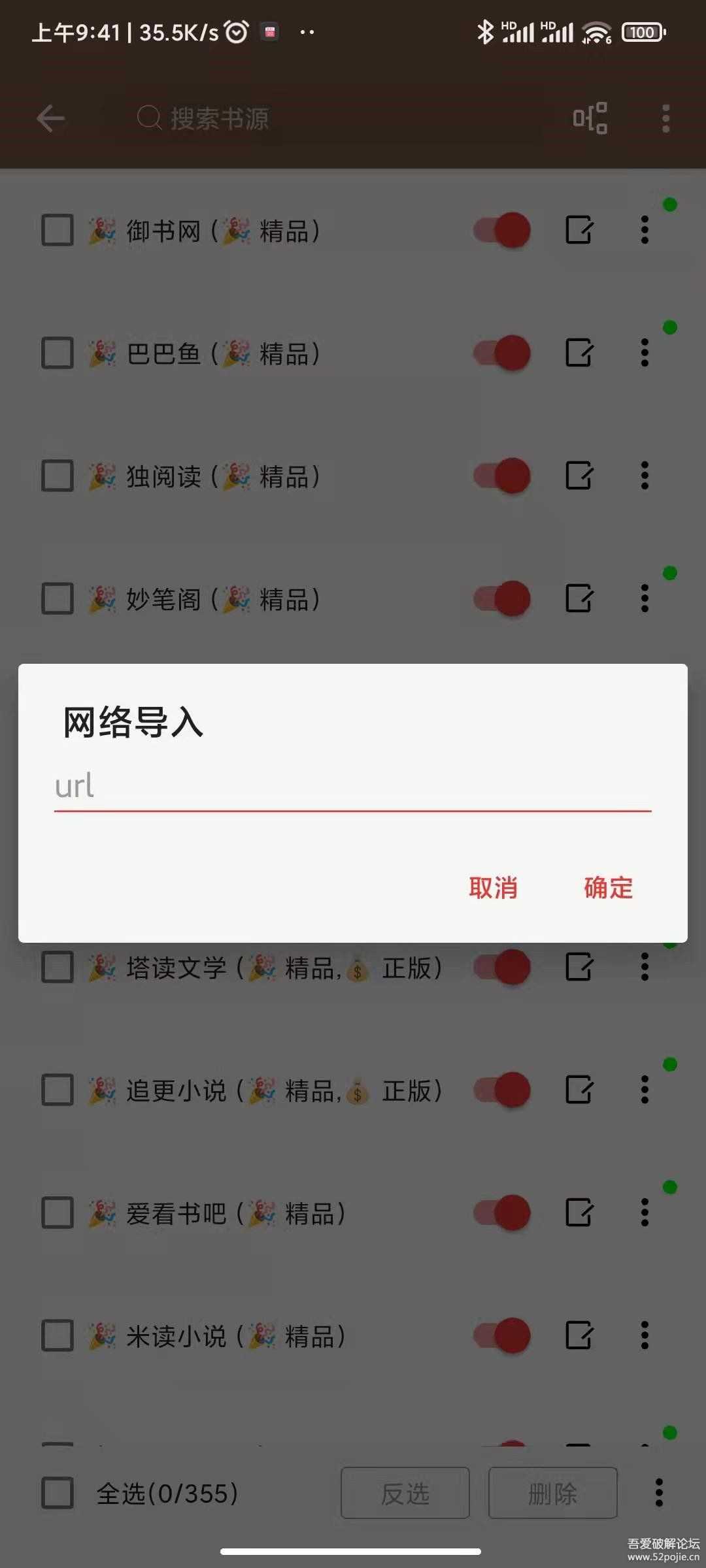Cancel the 网络导入 dialog
The height and width of the screenshot is (1568, 706).
click(493, 888)
